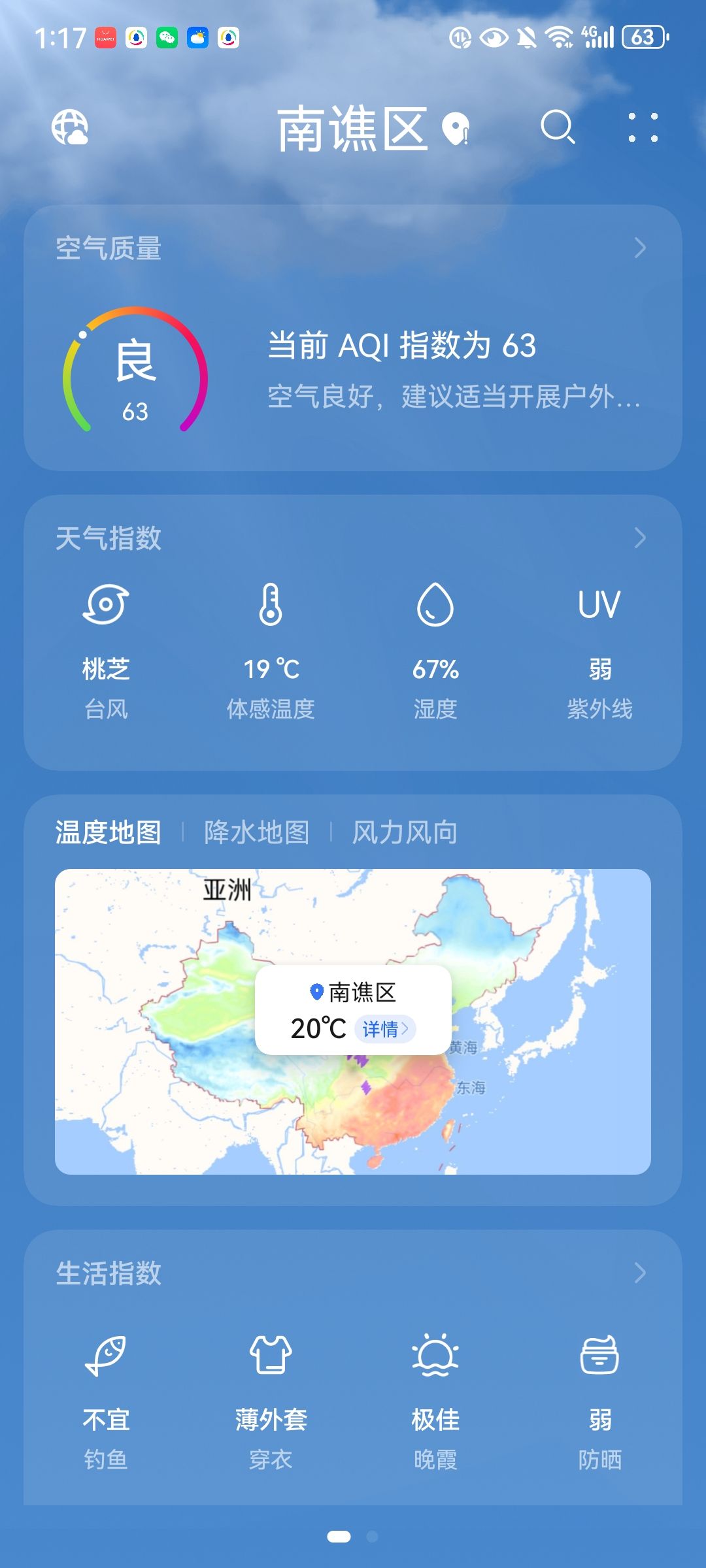
Task: Open the 桃芝 台风 typhoon item
Action: 106,652
